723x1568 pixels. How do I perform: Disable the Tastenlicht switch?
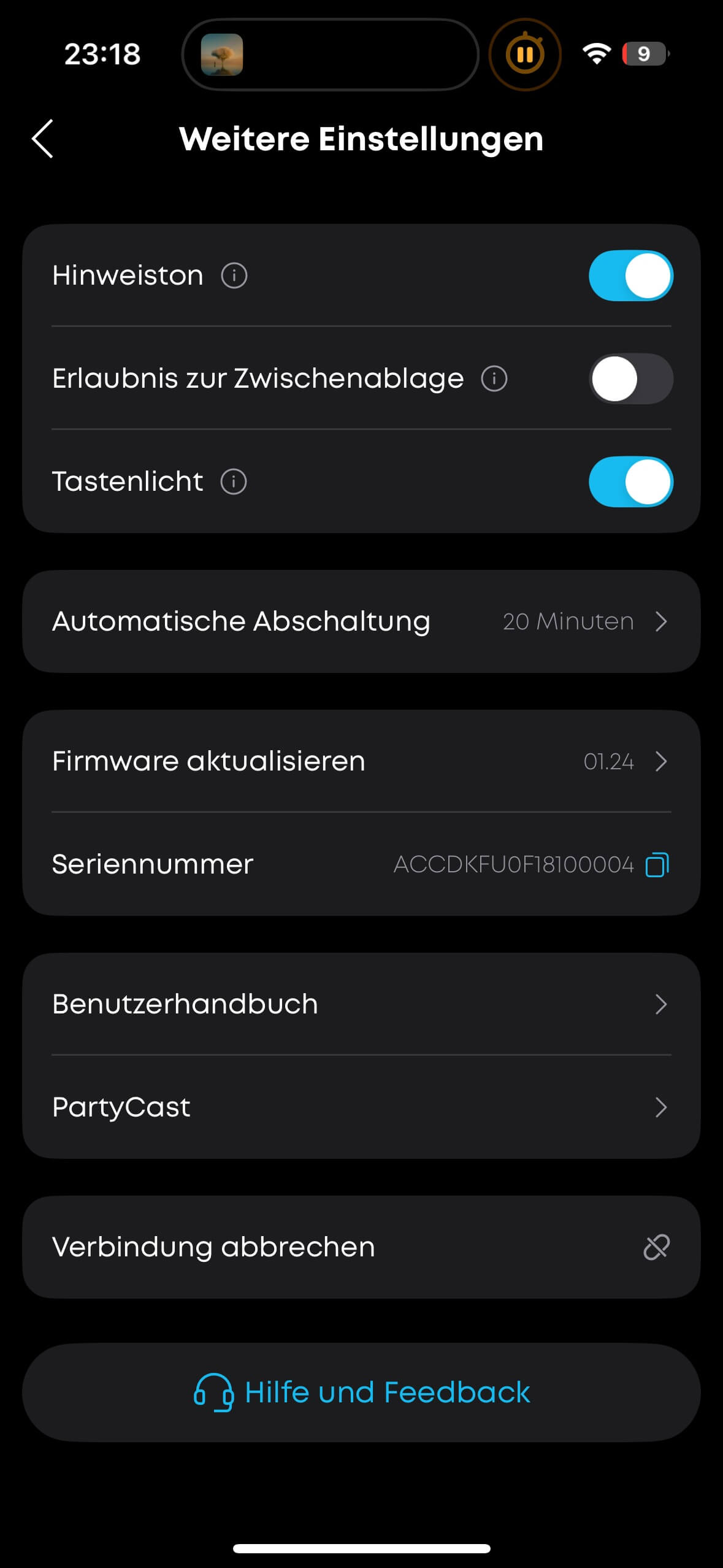630,482
